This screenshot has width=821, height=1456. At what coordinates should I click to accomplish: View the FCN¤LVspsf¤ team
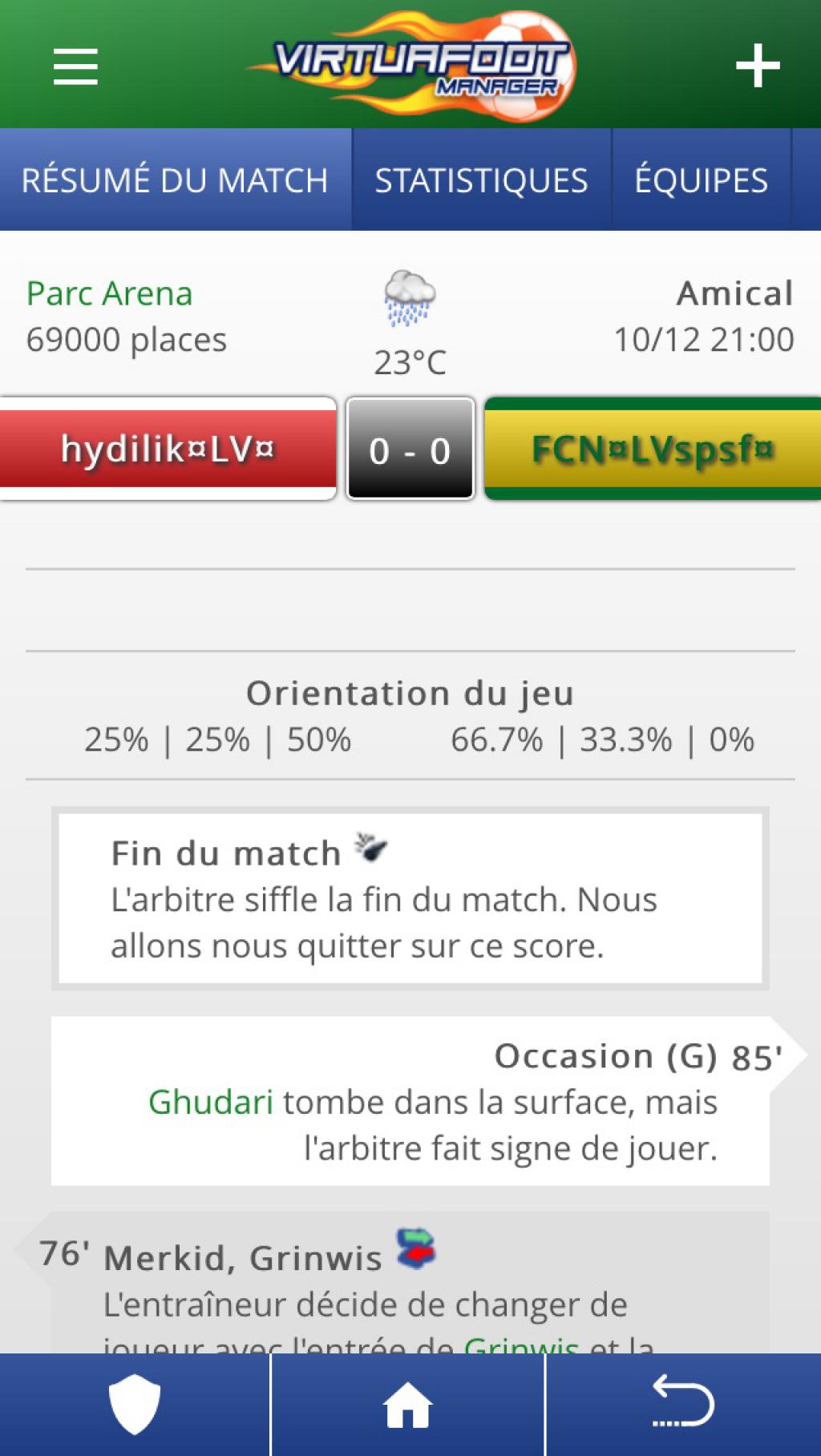[653, 449]
